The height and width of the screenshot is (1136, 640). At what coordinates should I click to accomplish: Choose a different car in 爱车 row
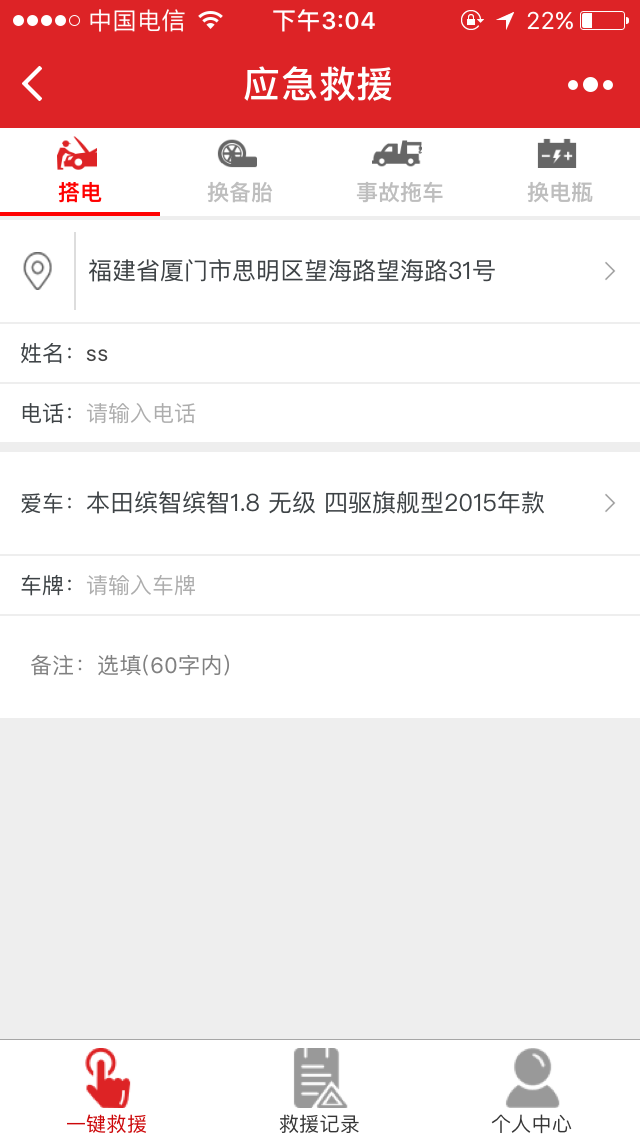(320, 504)
